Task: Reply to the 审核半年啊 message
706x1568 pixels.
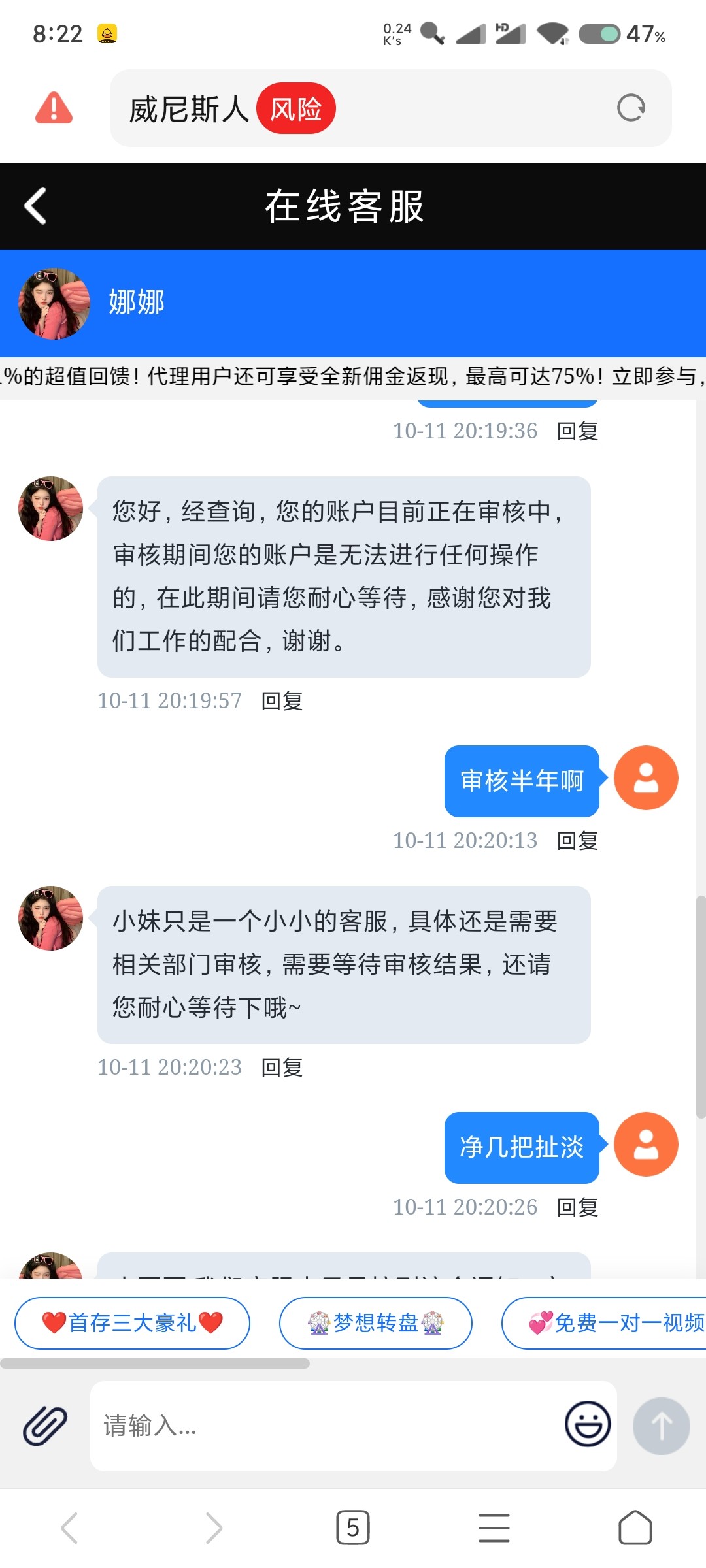Action: [x=577, y=841]
